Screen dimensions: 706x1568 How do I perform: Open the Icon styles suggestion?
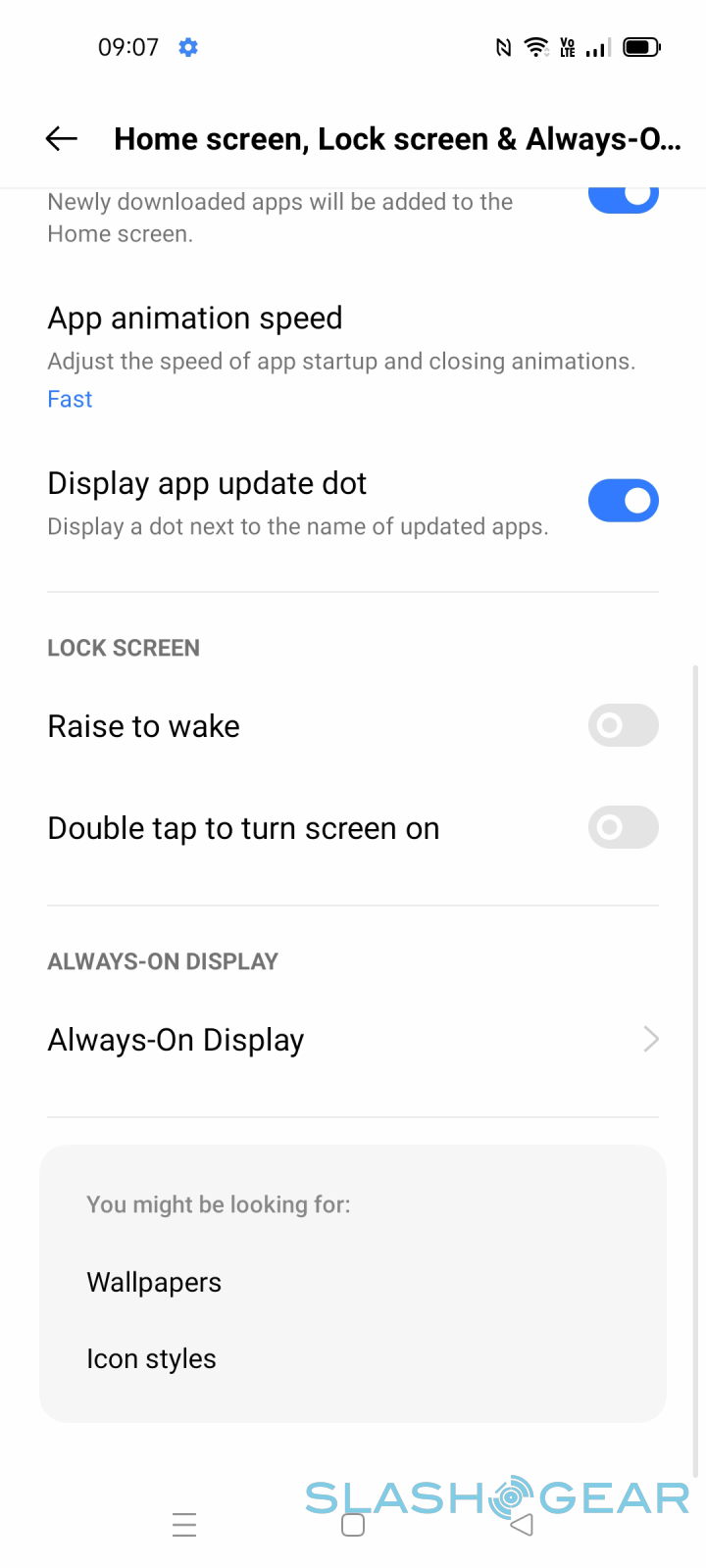pyautogui.click(x=151, y=1359)
